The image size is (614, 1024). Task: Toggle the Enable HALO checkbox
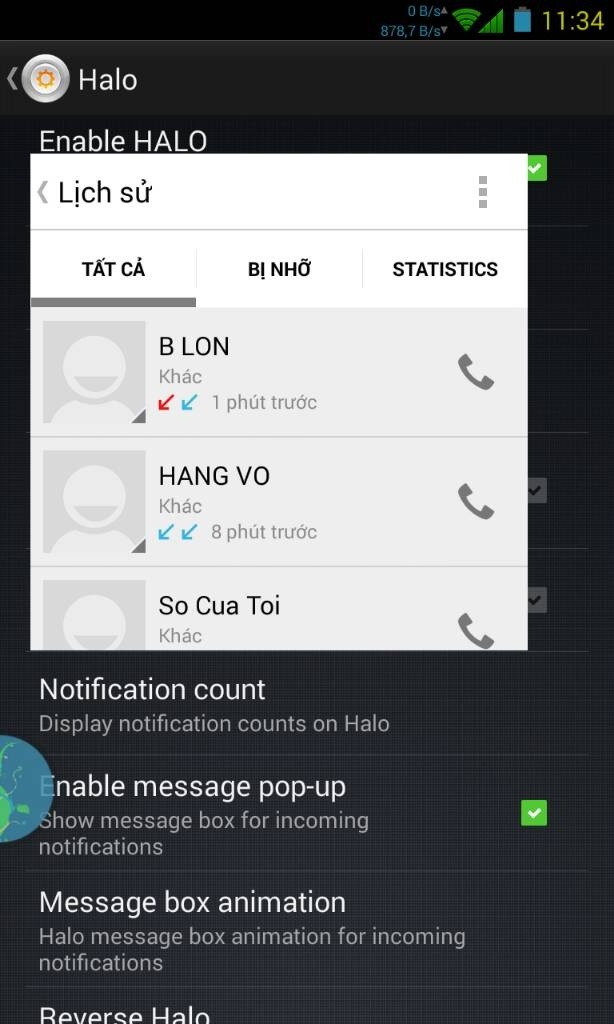pyautogui.click(x=536, y=168)
